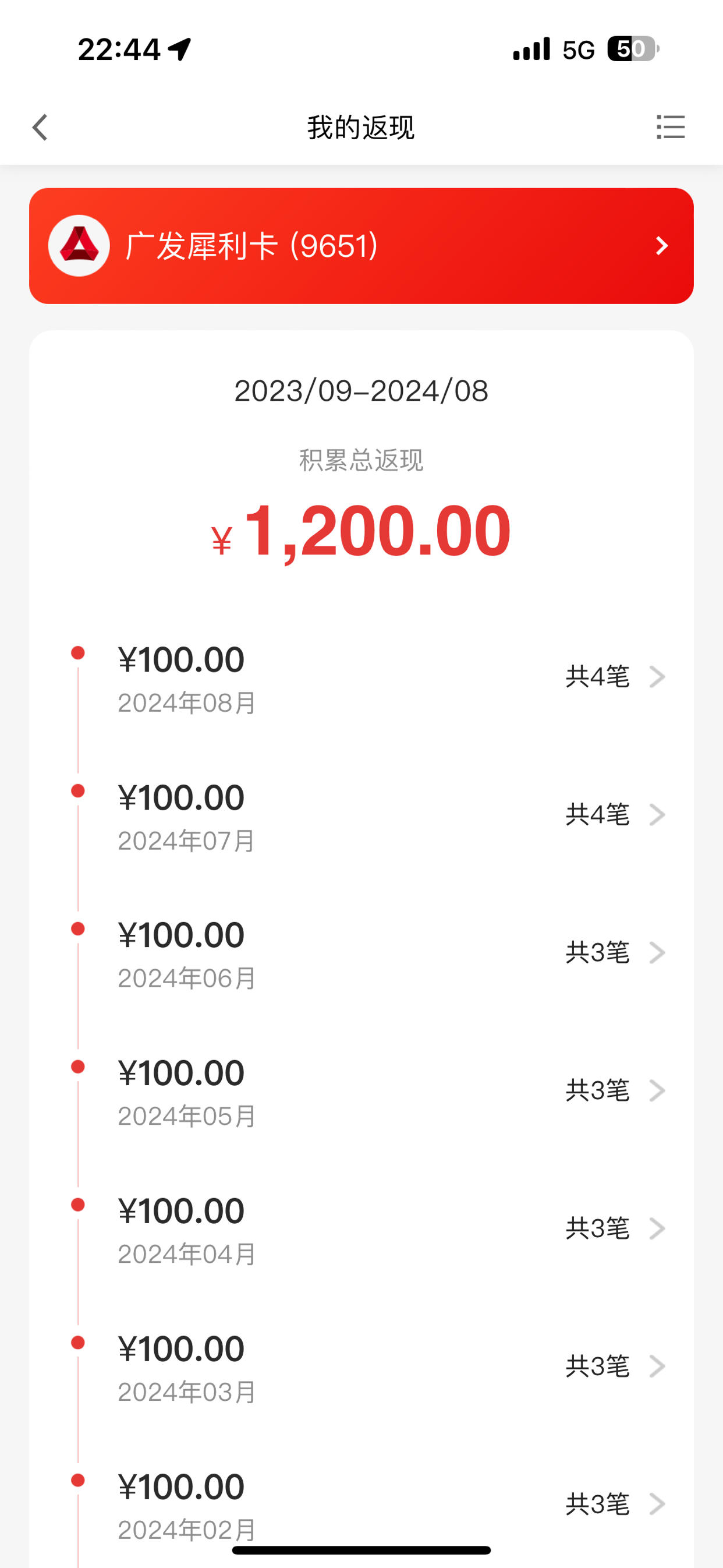Viewport: 723px width, 1568px height.
Task: View the 2024年04月 cashback details
Action: pyautogui.click(x=361, y=1230)
